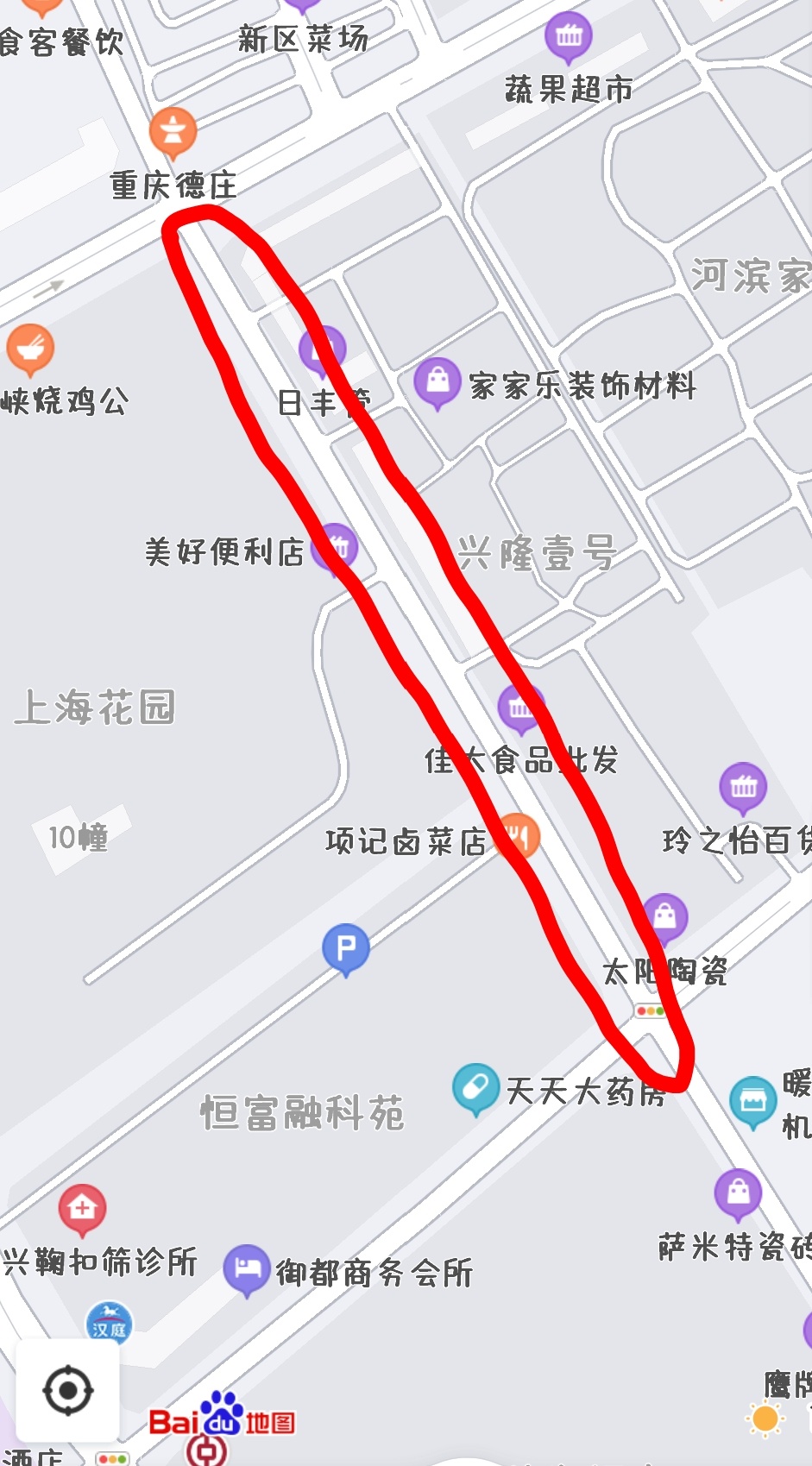Select the noodle-bowl restaurant marker near 烧鸡公
The image size is (812, 1466).
[30, 348]
